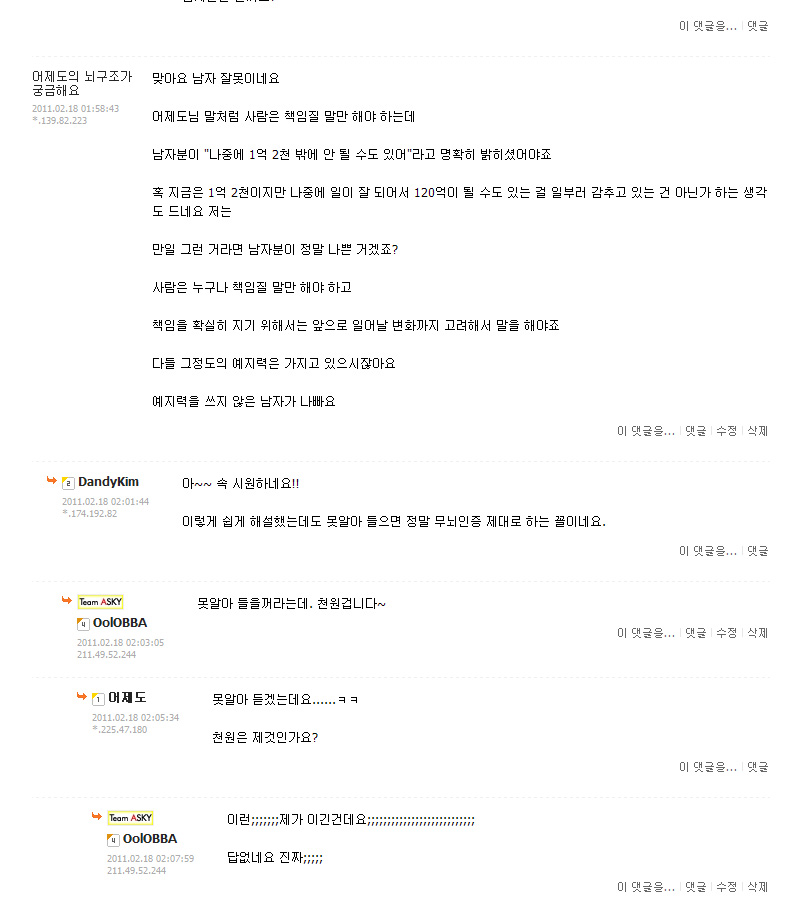Open '이 댓글을...' on 어제도's '천원은 제것인가요?' comment
The height and width of the screenshot is (905, 798).
click(x=707, y=767)
